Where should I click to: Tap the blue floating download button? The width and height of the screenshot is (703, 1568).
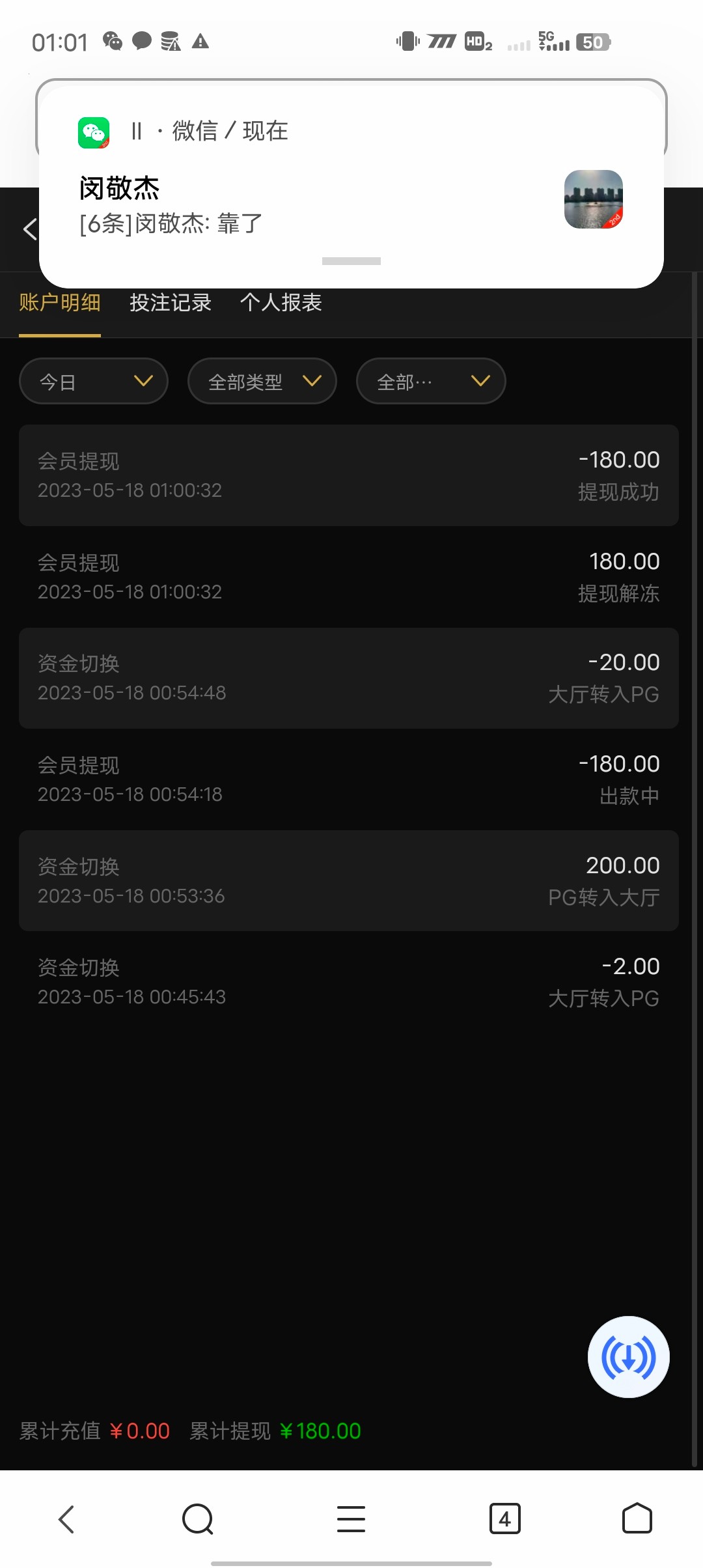click(x=628, y=1357)
